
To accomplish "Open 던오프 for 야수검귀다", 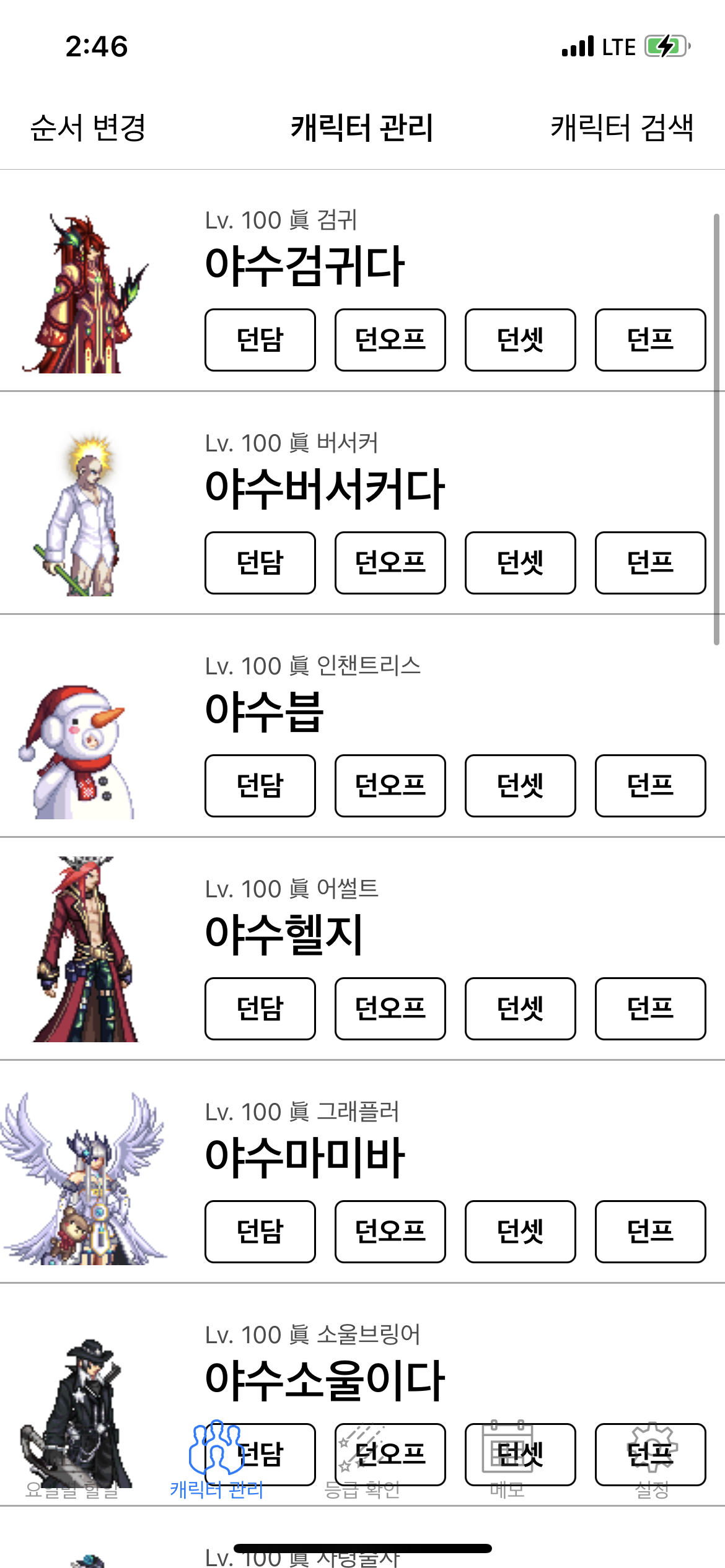I will point(390,340).
